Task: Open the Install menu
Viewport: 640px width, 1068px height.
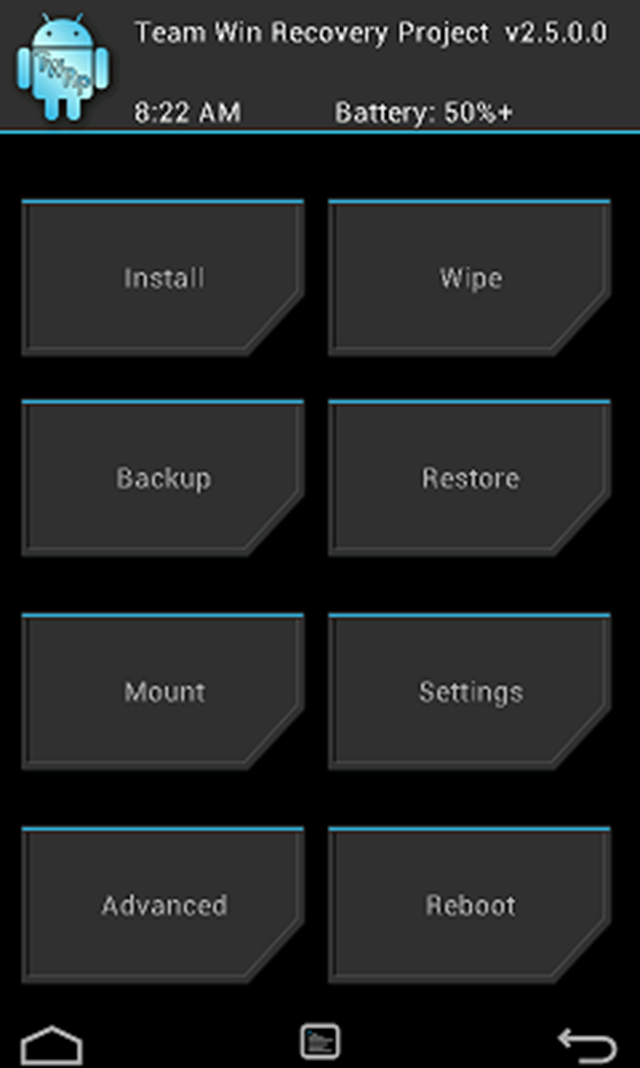Action: point(163,278)
